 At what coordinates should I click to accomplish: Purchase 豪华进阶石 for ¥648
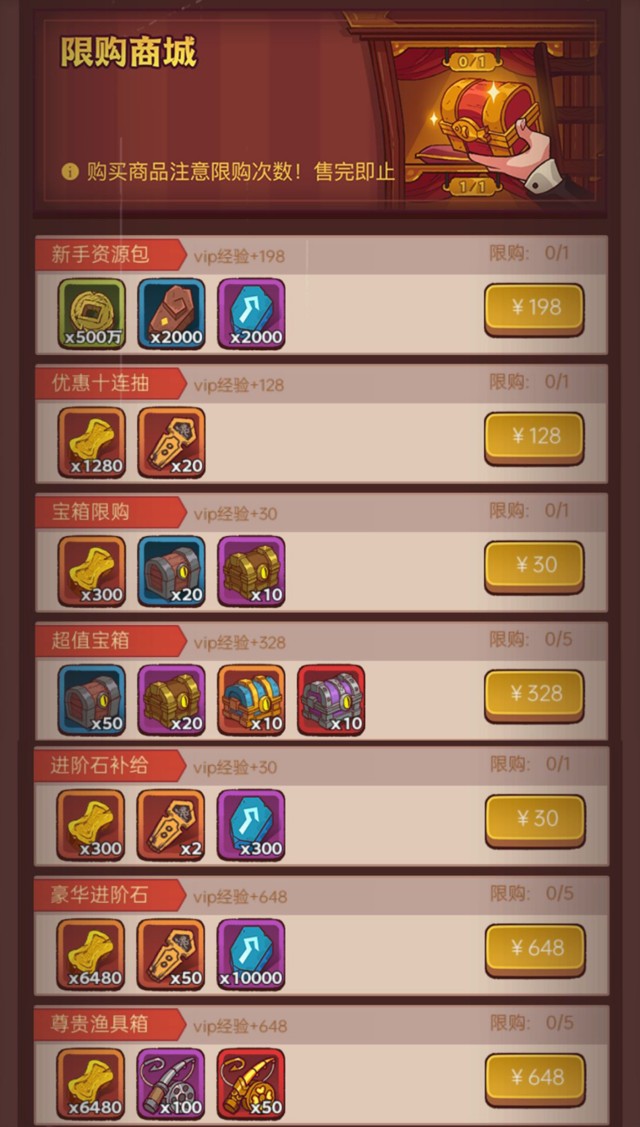point(535,949)
